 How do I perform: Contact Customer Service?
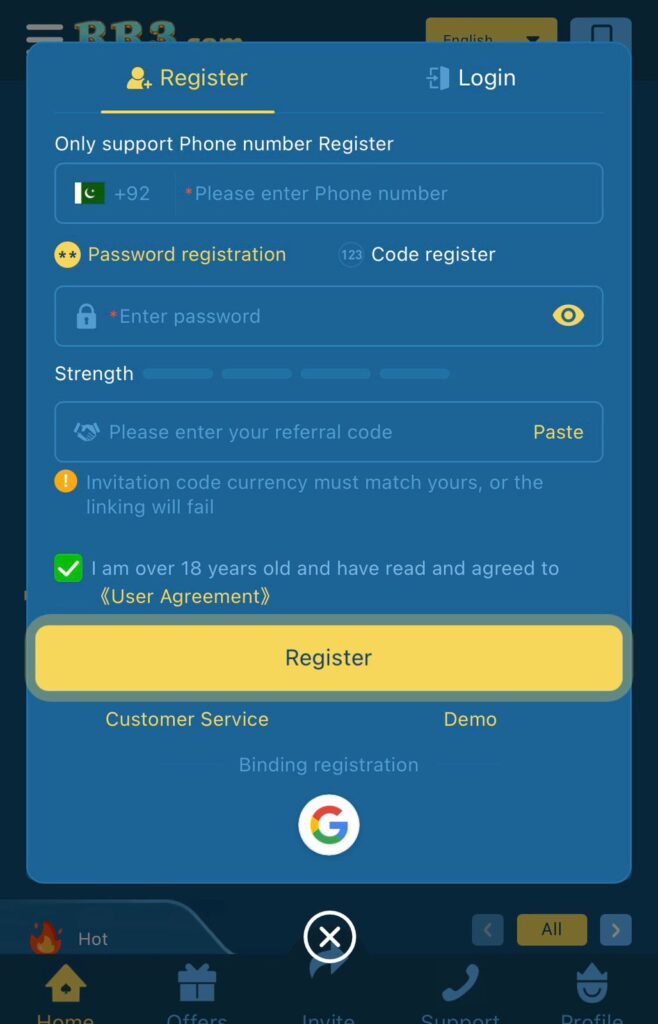tap(187, 719)
